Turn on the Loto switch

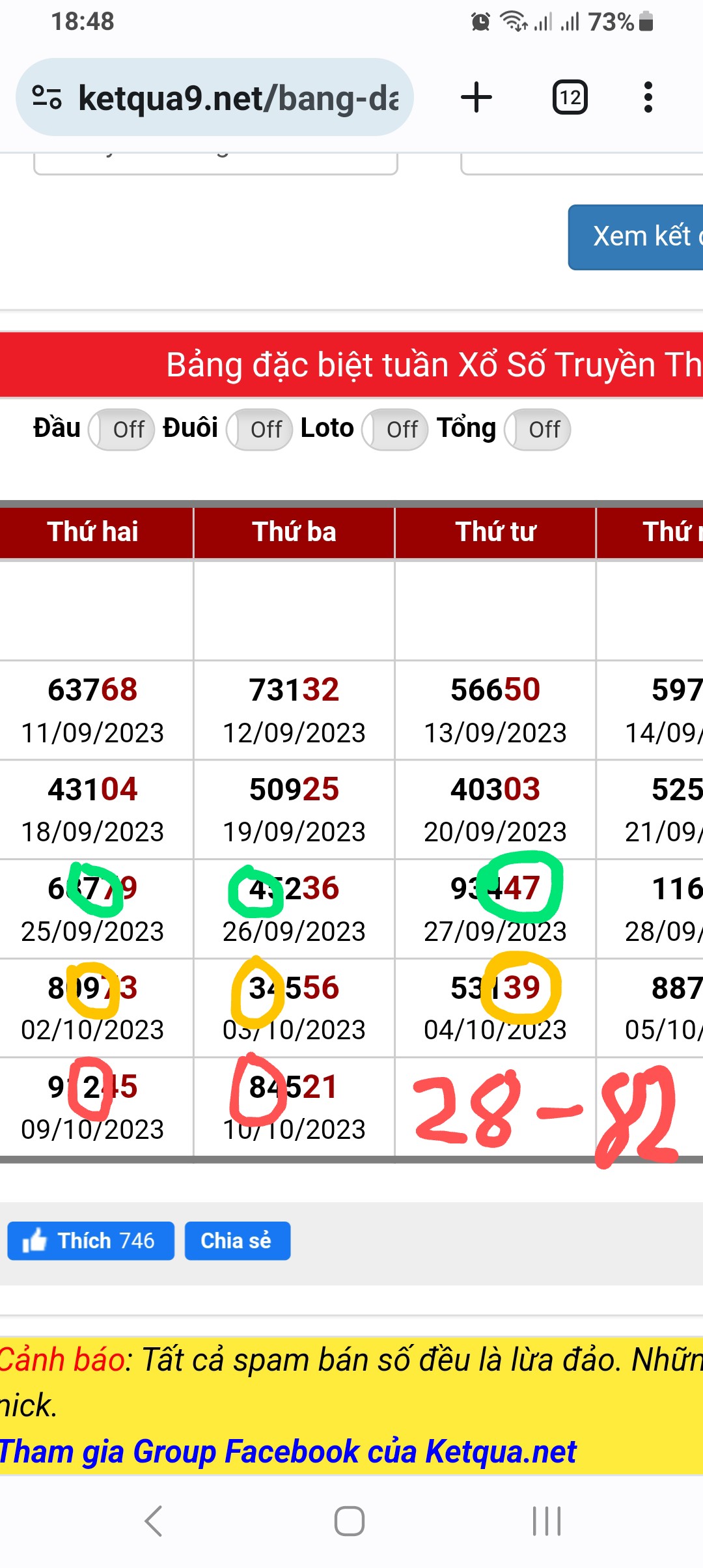tap(395, 429)
